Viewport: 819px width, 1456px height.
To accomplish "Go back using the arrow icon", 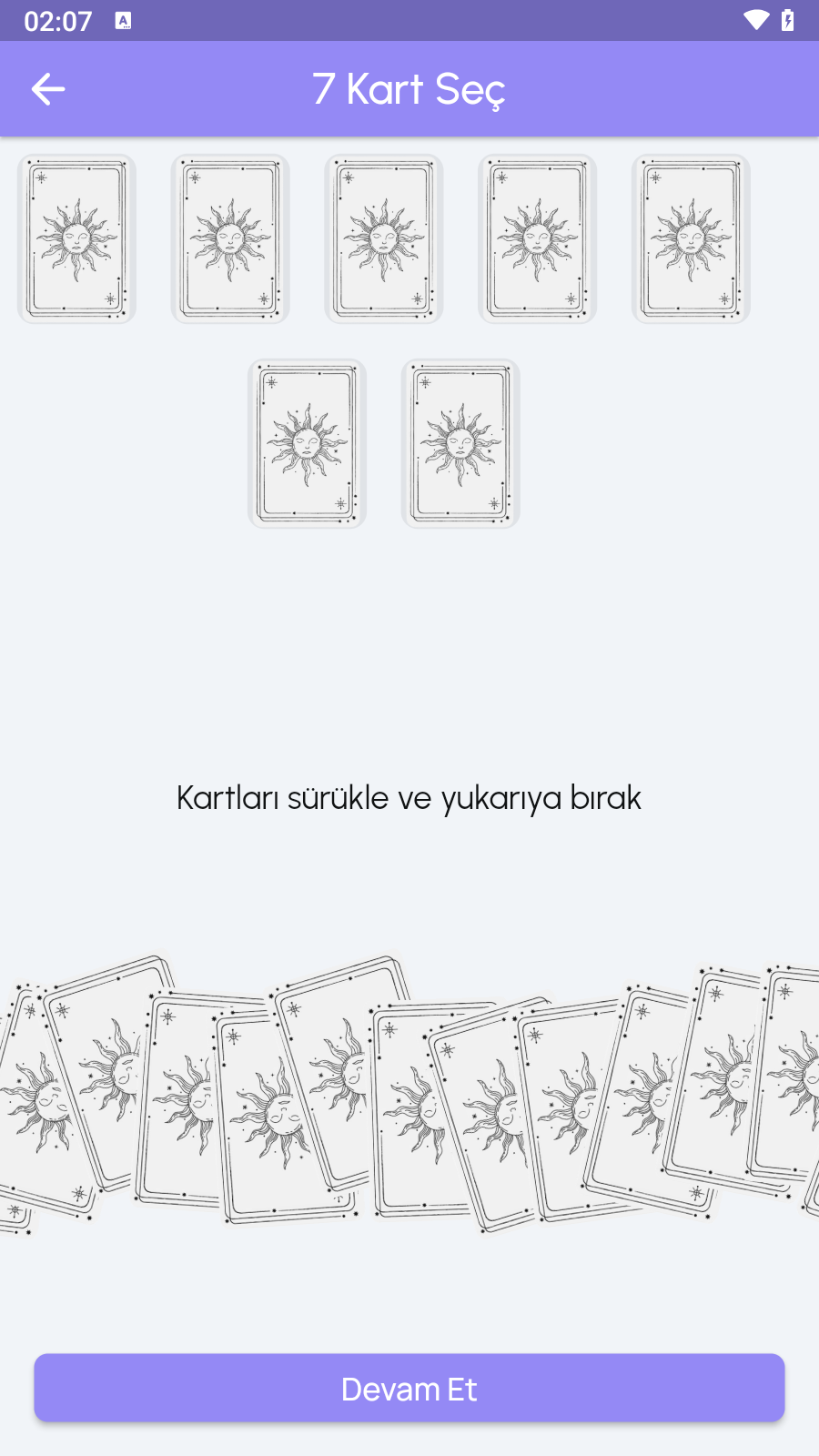I will pos(48,89).
